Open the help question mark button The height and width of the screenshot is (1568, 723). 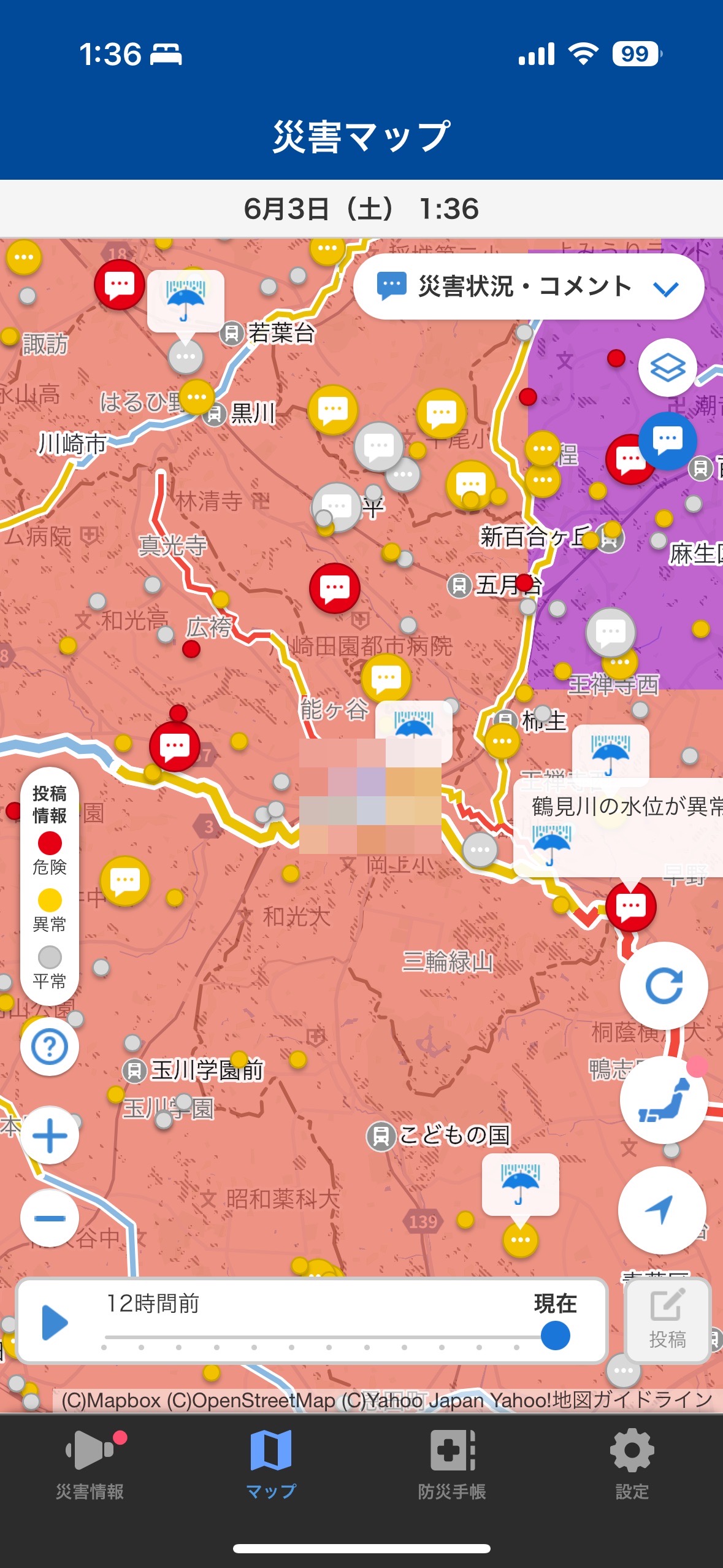point(50,1047)
